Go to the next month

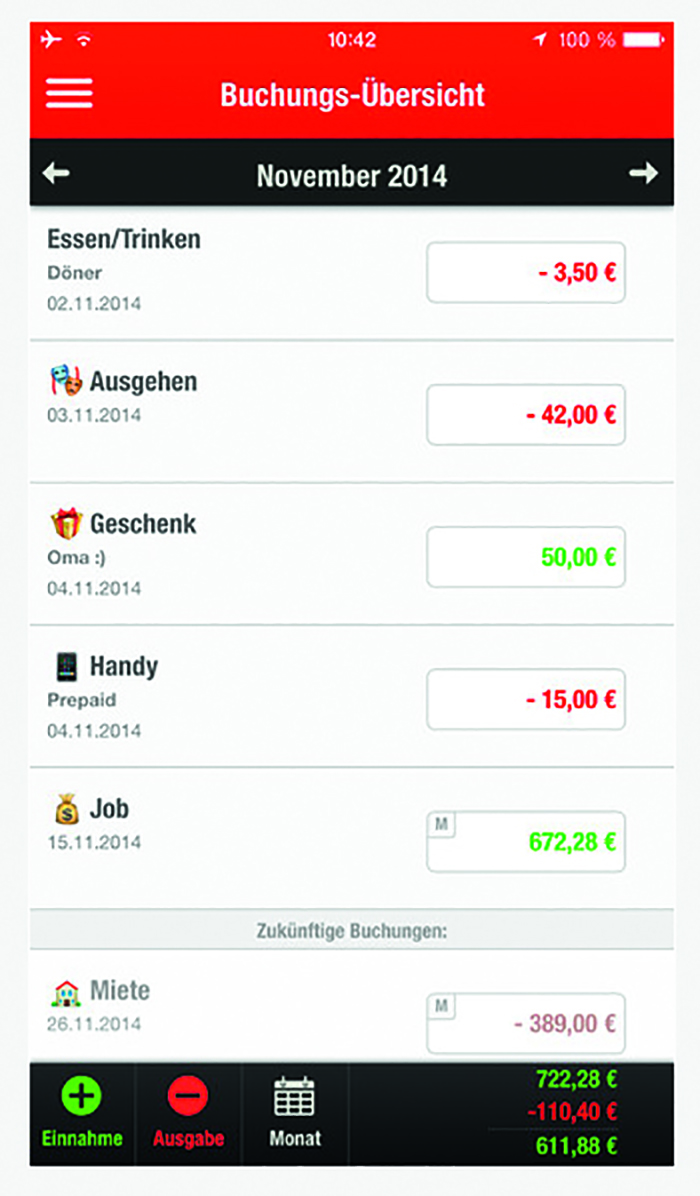(x=644, y=174)
